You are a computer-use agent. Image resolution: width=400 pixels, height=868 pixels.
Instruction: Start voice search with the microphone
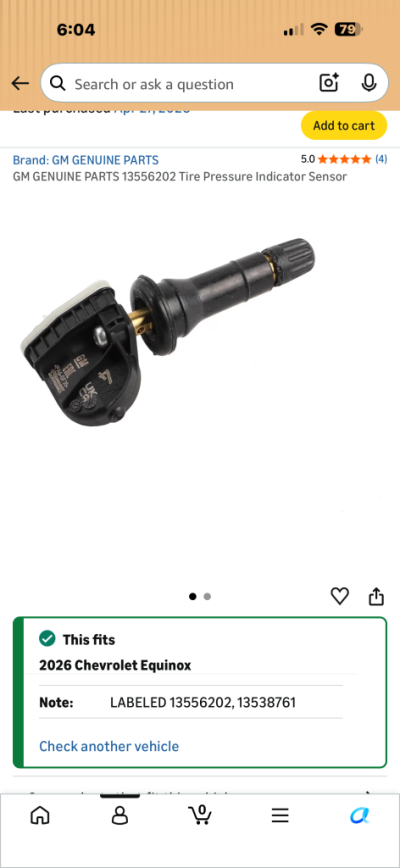[368, 83]
